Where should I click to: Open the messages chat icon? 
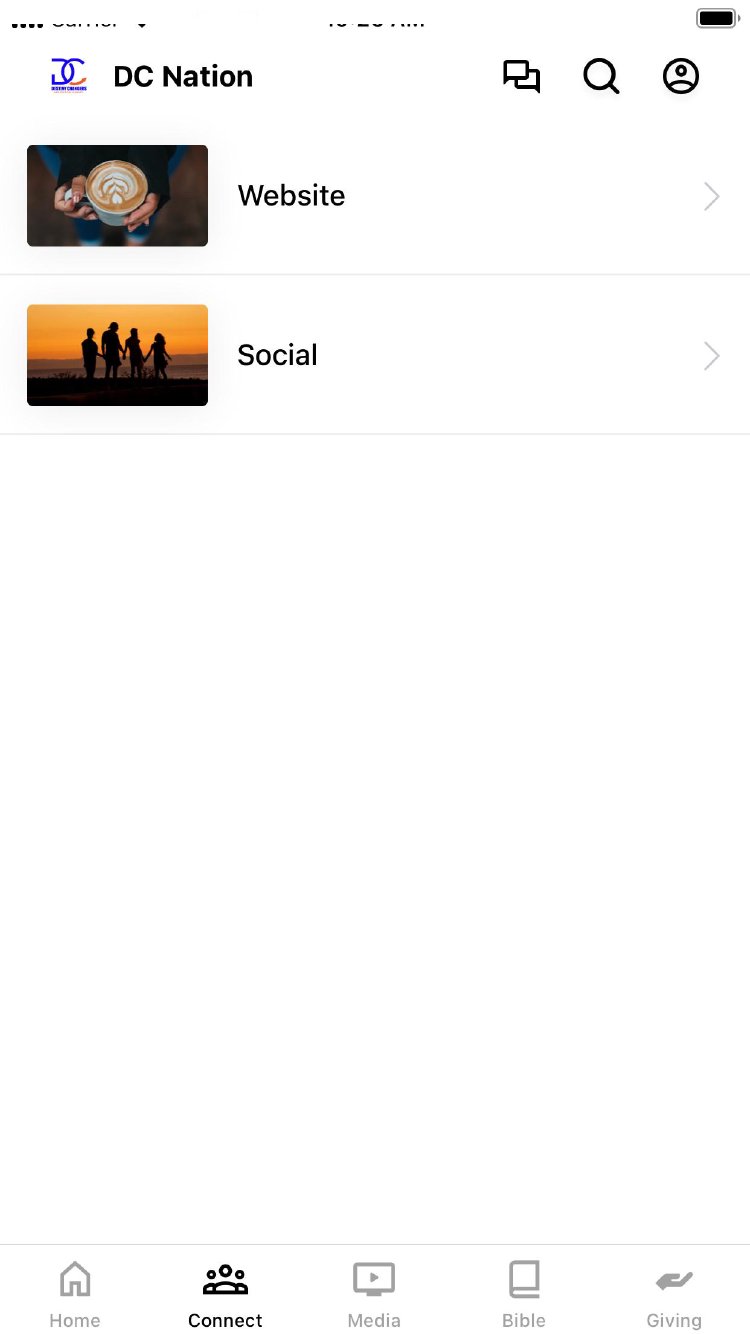521,77
